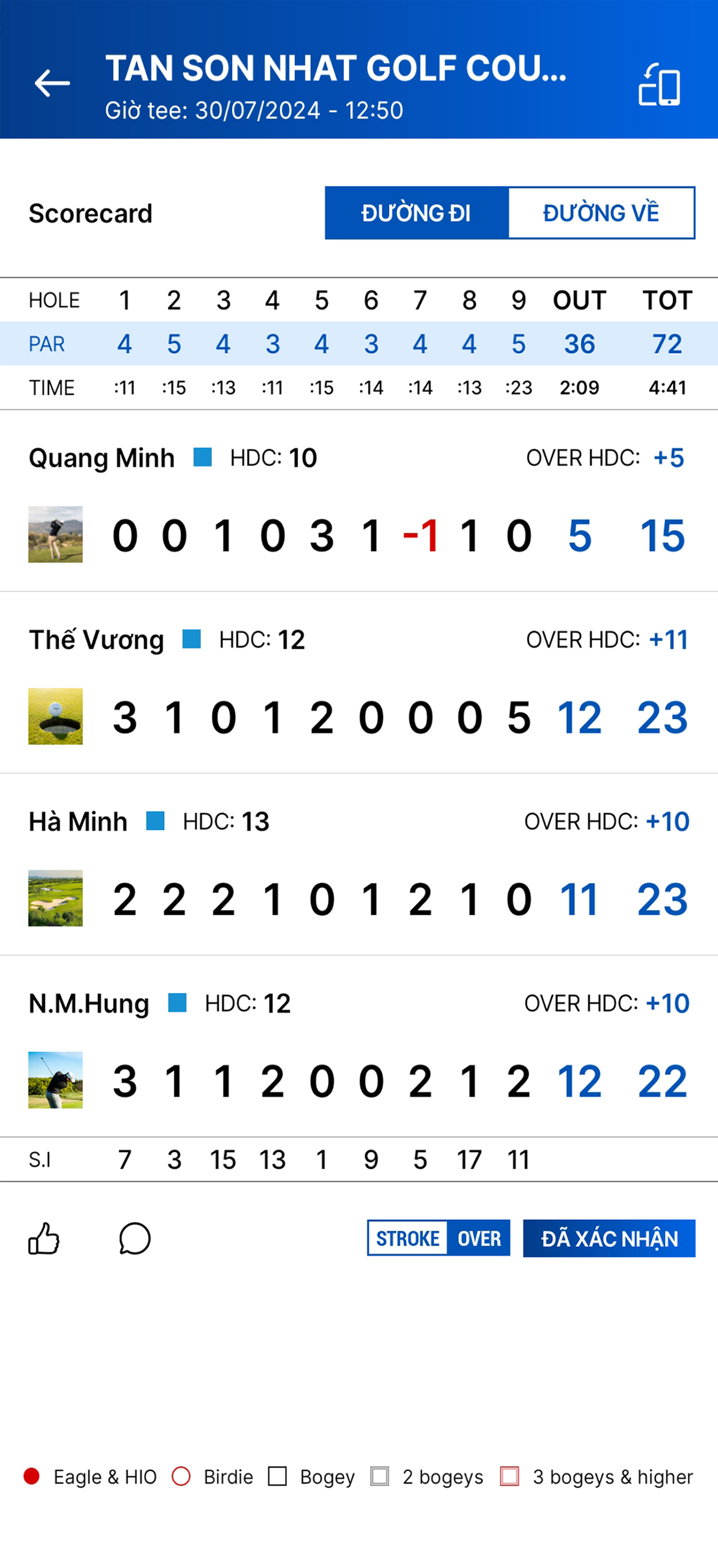The height and width of the screenshot is (1568, 718).
Task: Select the ĐƯỜNG ĐI tab
Action: 416,213
